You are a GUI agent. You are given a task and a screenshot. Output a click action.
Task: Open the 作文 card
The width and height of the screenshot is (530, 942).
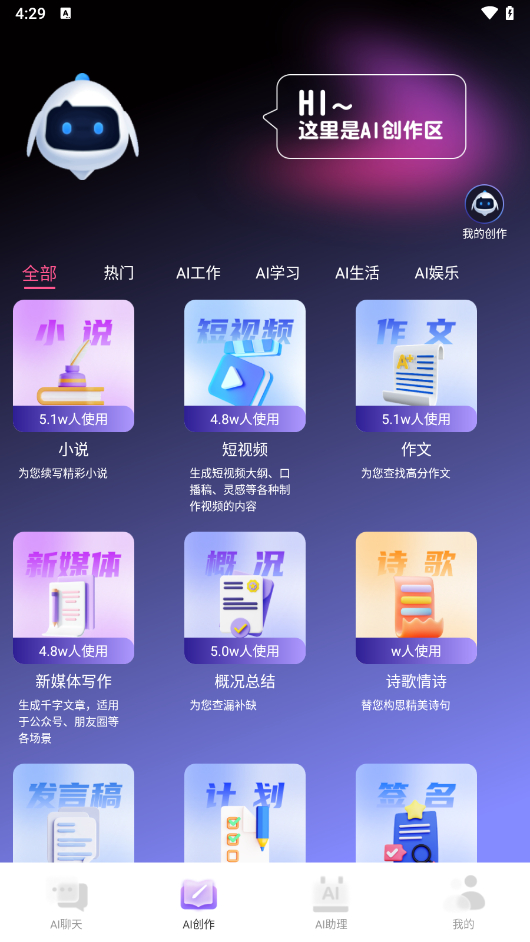[x=416, y=366]
